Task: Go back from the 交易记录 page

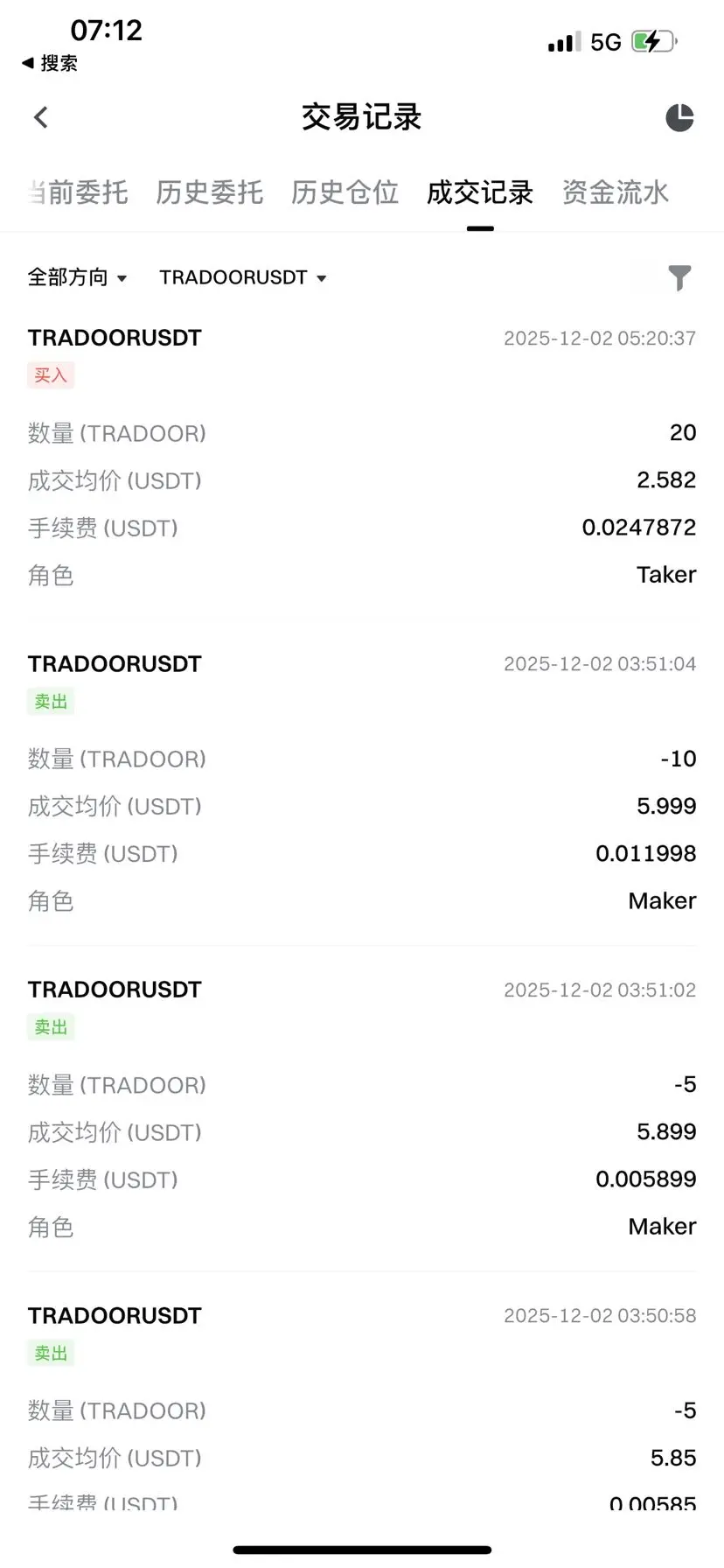Action: pos(41,117)
